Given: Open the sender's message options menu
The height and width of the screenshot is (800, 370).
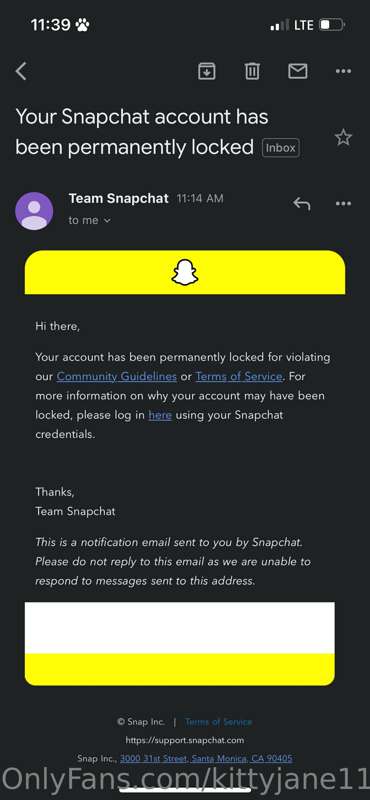Looking at the screenshot, I should (x=343, y=204).
